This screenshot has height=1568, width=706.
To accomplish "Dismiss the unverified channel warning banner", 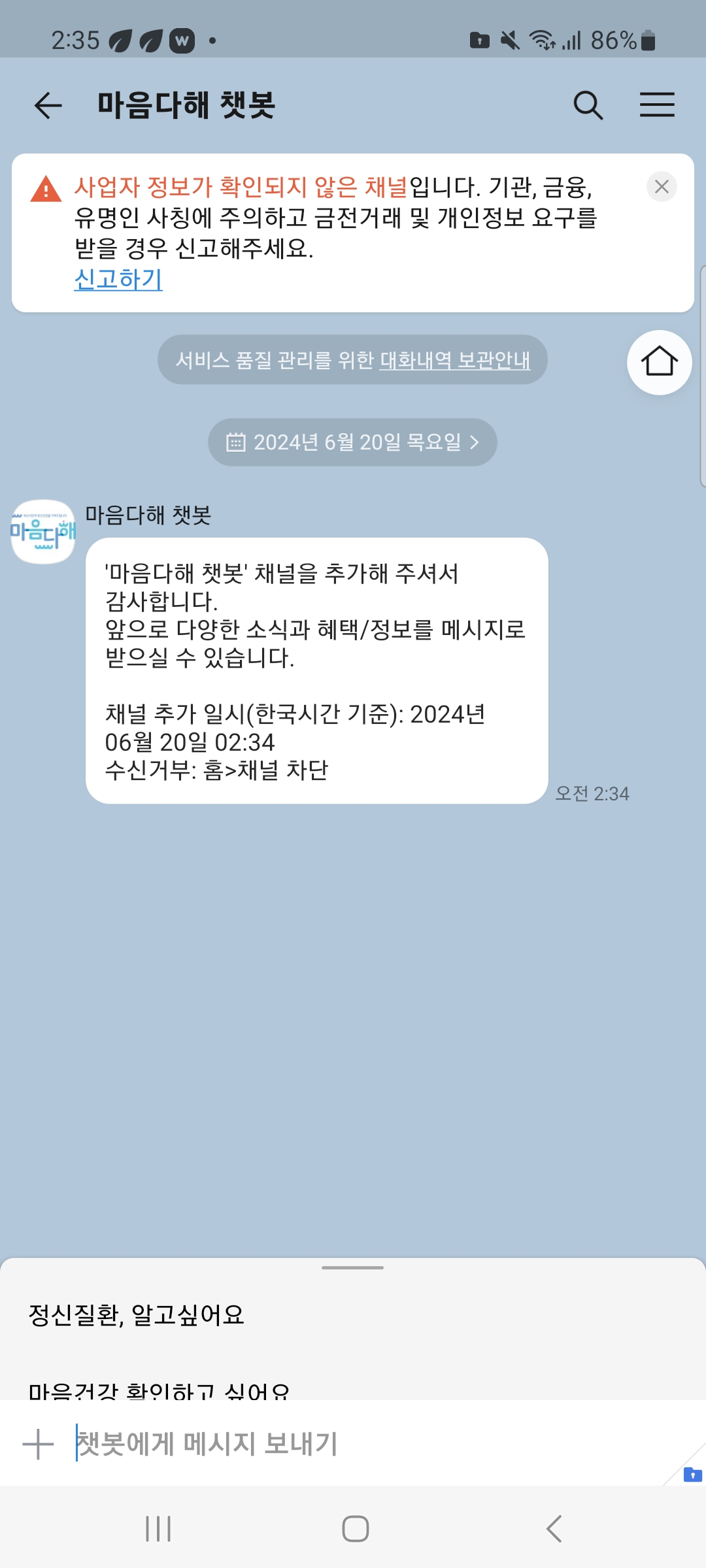I will pos(662,187).
